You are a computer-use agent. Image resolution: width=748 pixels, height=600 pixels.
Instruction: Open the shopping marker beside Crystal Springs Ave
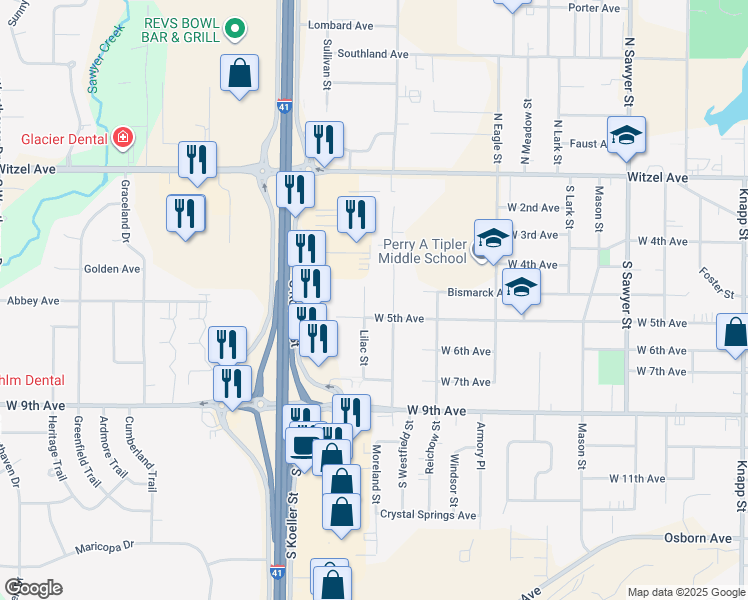tap(341, 511)
